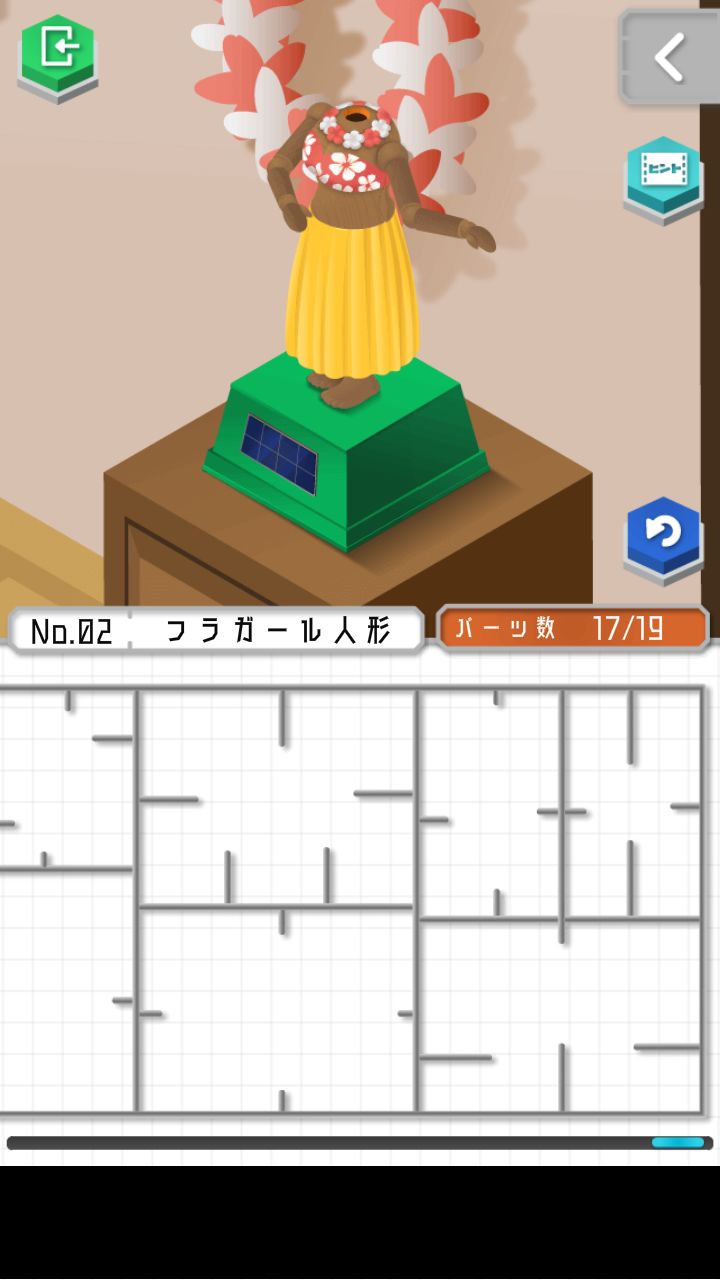Go back with the grey arrow button
This screenshot has height=1280, width=720.
point(669,57)
